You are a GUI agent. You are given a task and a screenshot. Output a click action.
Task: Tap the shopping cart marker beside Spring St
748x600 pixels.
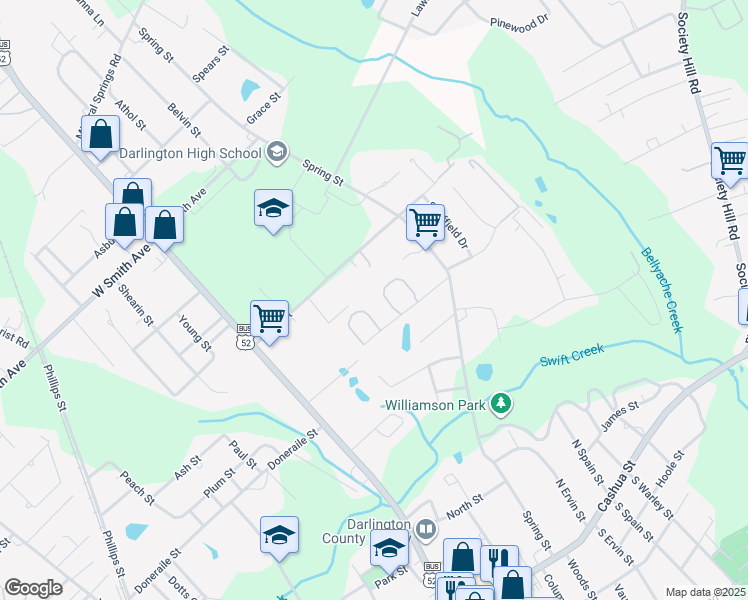(425, 221)
